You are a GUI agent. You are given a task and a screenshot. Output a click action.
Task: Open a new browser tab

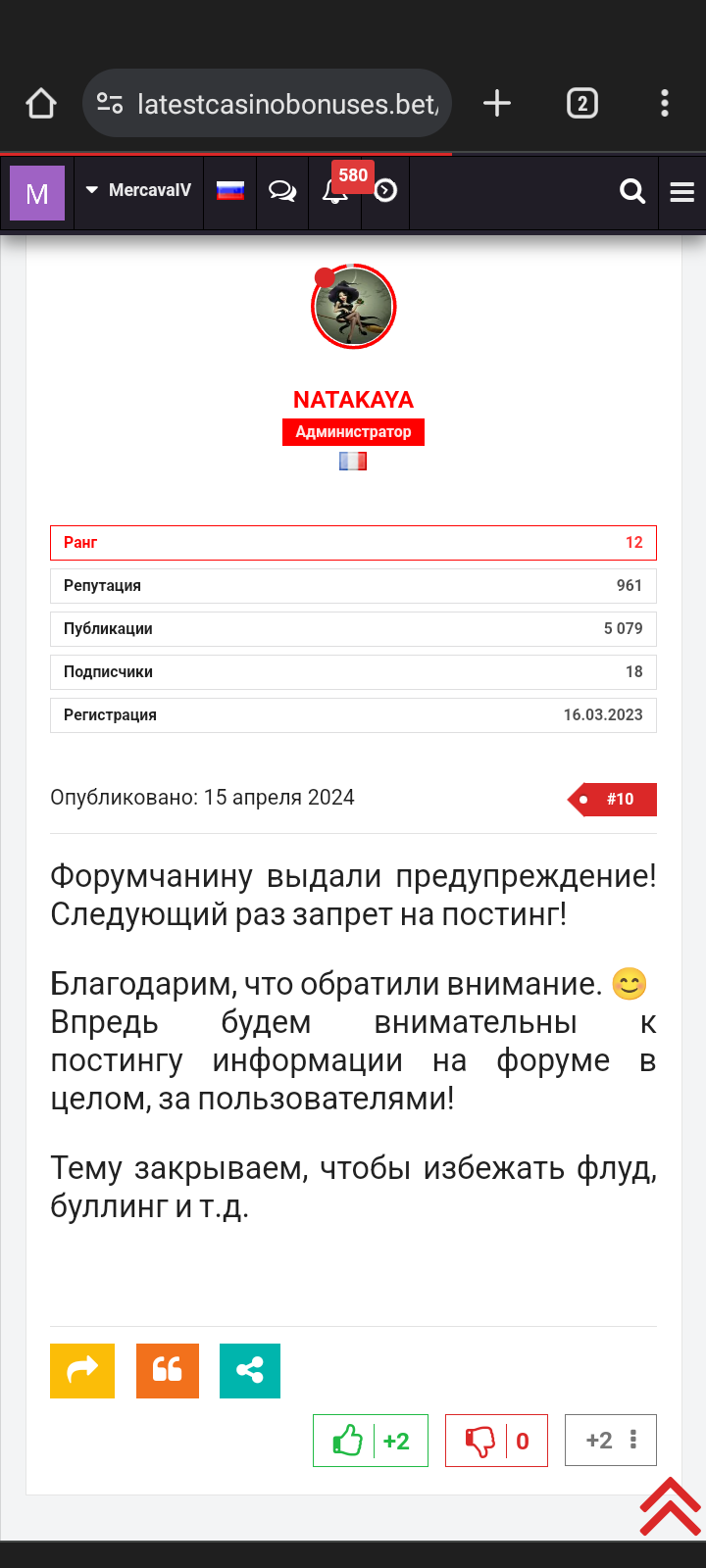point(497,103)
